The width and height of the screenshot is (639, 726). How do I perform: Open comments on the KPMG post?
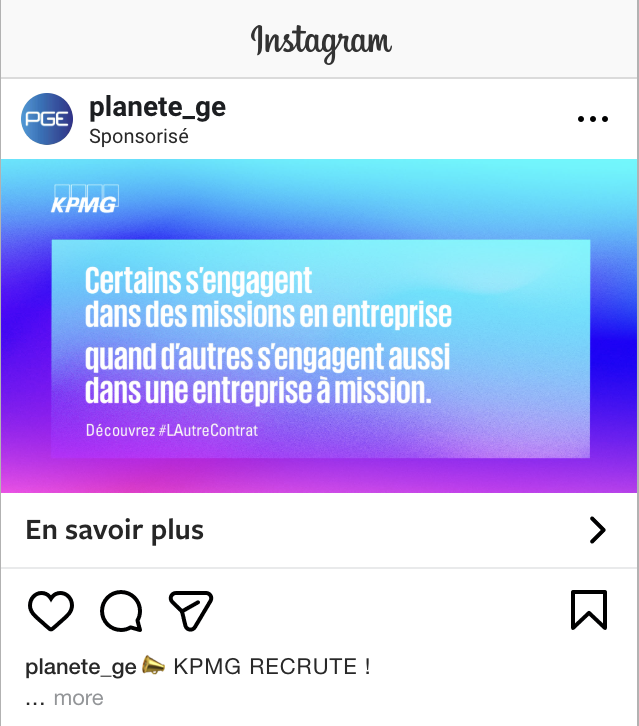click(121, 610)
